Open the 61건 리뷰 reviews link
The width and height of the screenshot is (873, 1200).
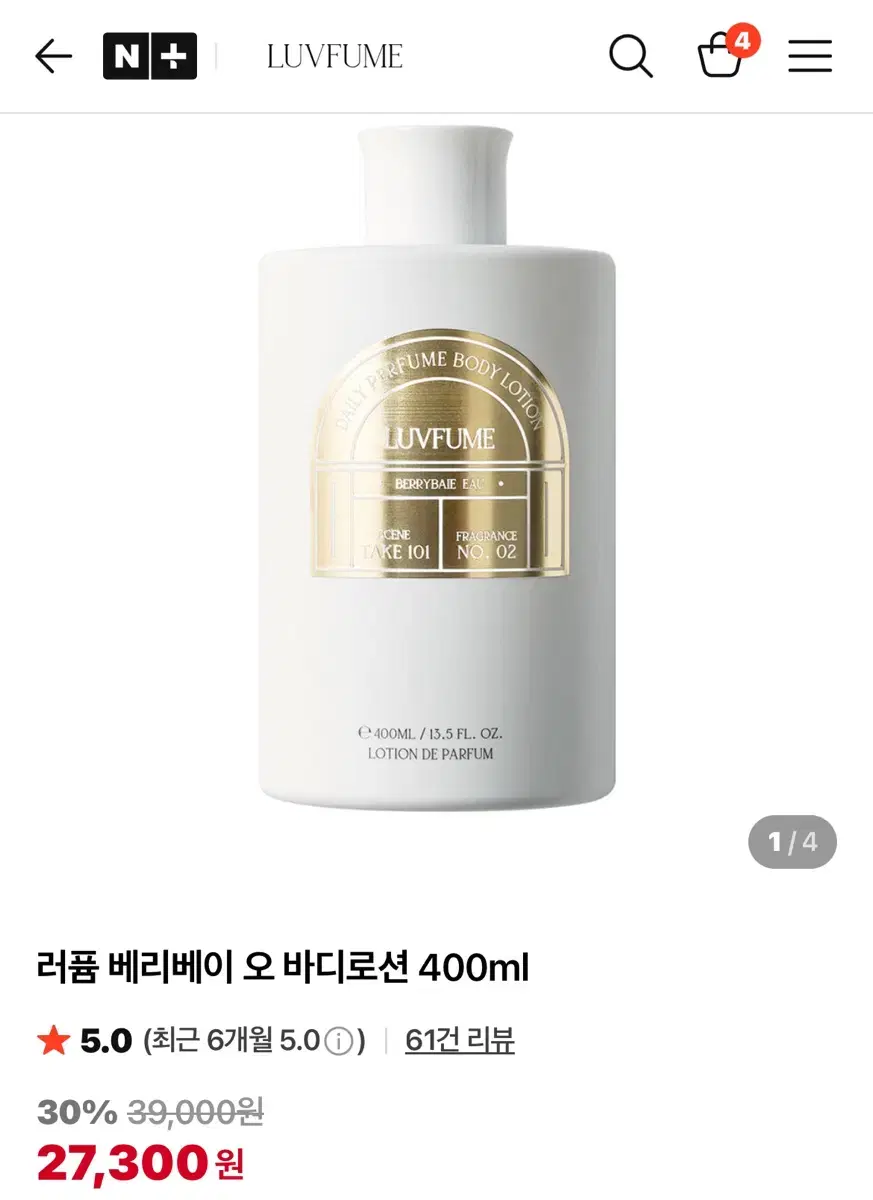458,1040
